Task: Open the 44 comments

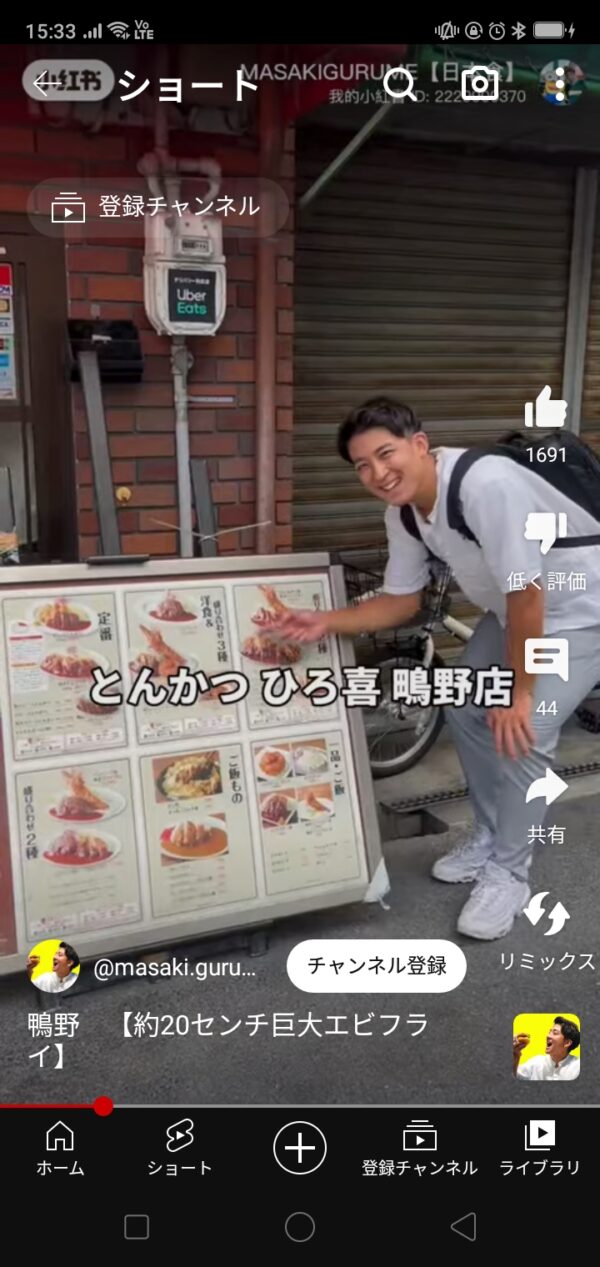Action: coord(546,661)
